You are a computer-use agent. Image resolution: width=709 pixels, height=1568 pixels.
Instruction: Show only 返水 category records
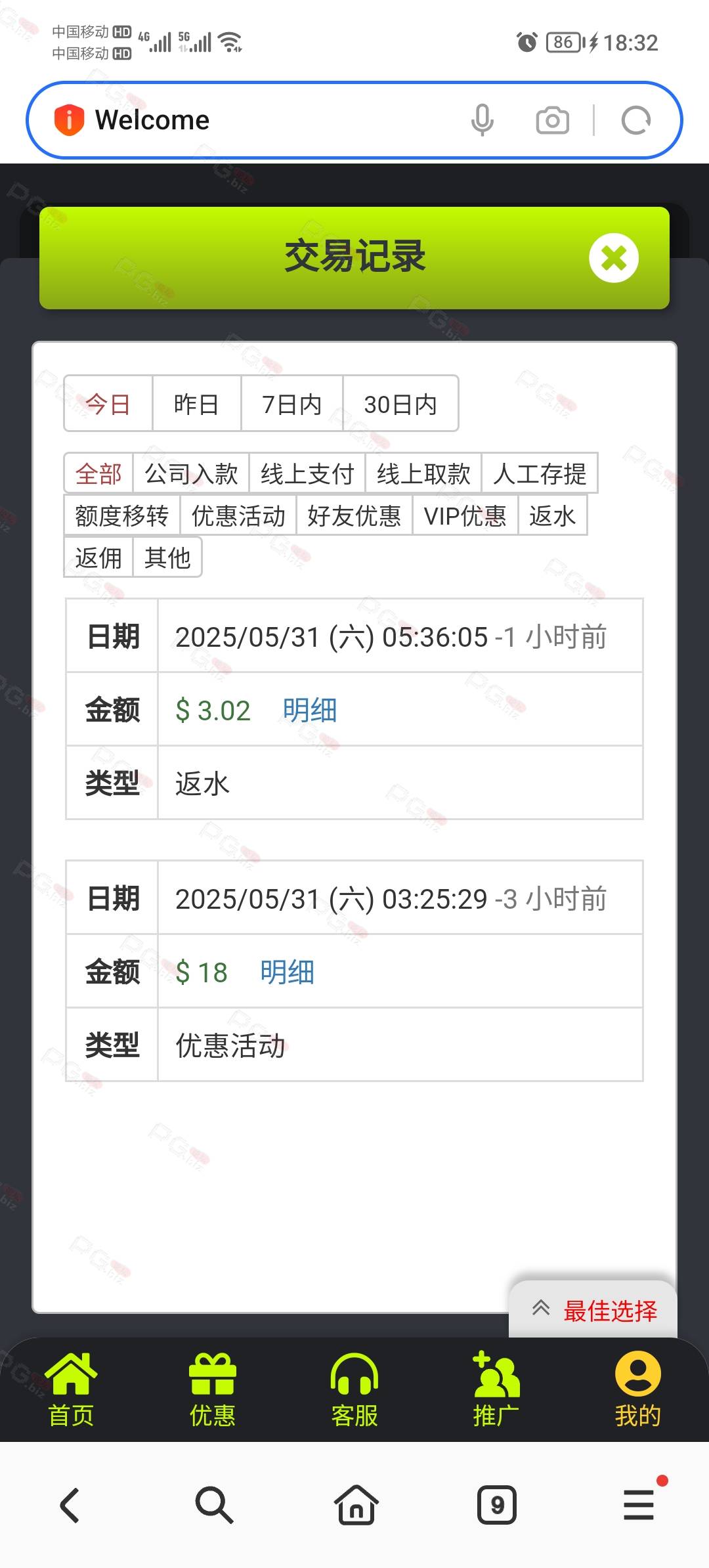tap(552, 515)
